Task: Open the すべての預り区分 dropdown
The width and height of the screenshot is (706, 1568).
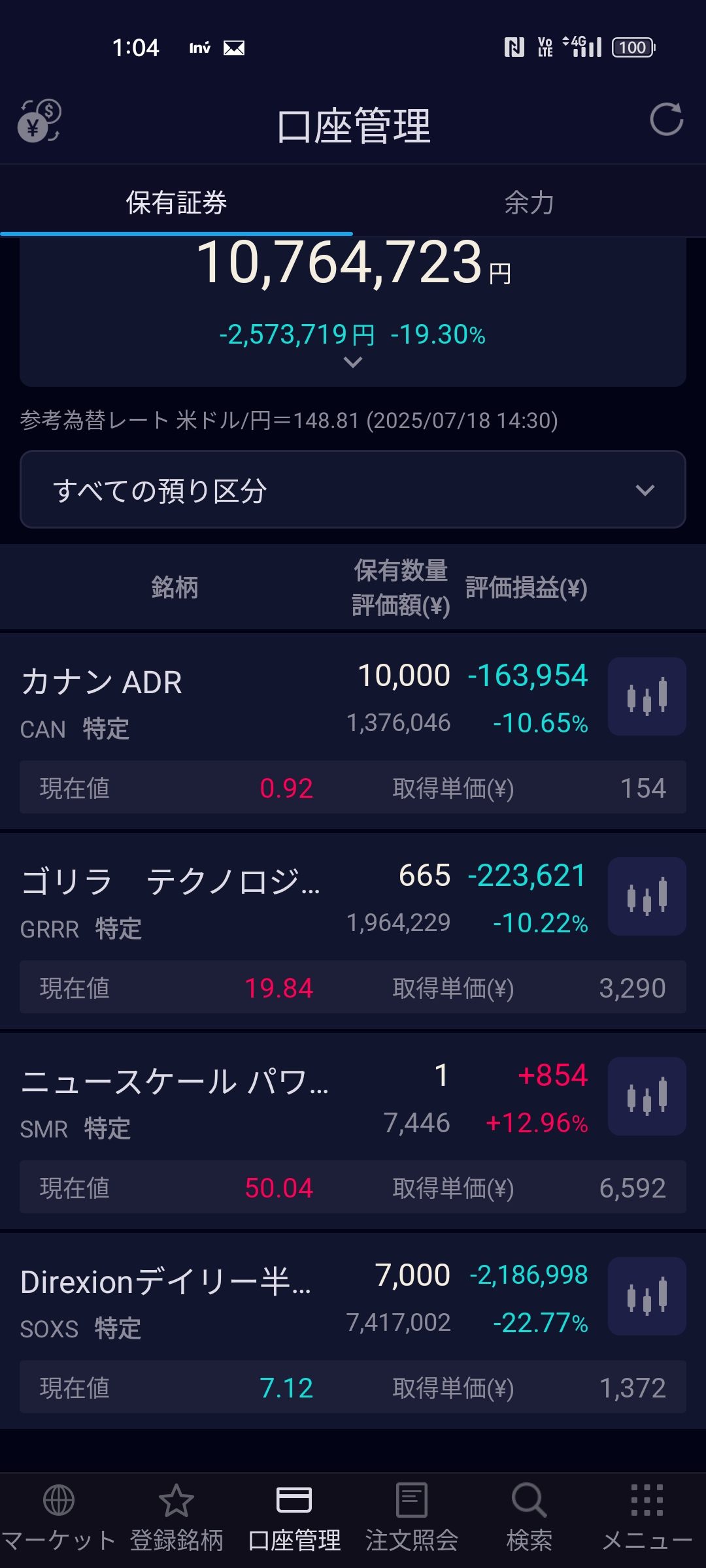Action: click(353, 489)
